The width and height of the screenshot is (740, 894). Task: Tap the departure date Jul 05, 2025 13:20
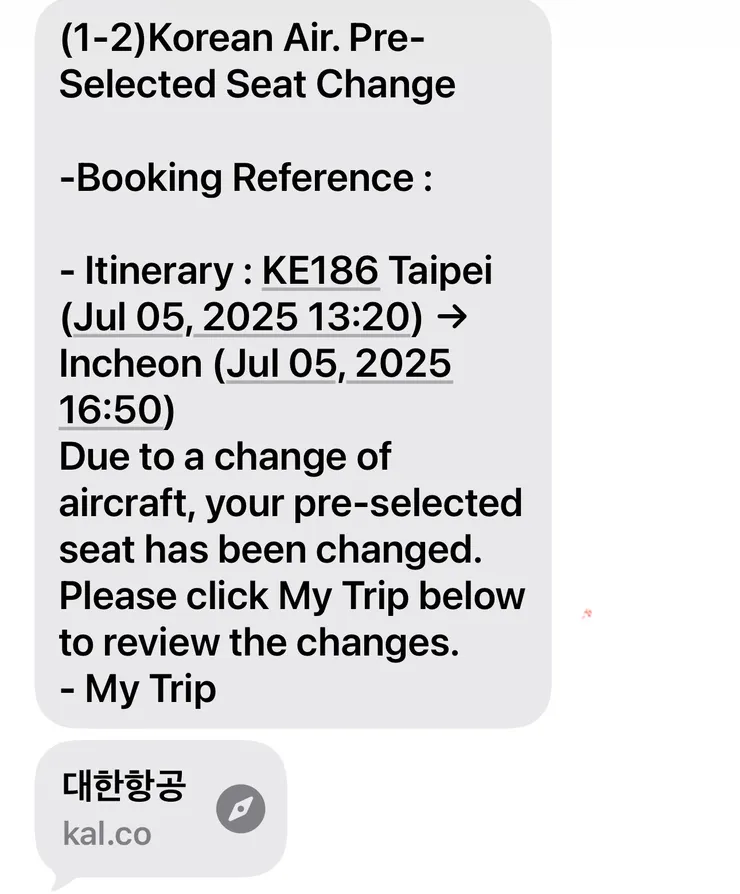tap(240, 318)
